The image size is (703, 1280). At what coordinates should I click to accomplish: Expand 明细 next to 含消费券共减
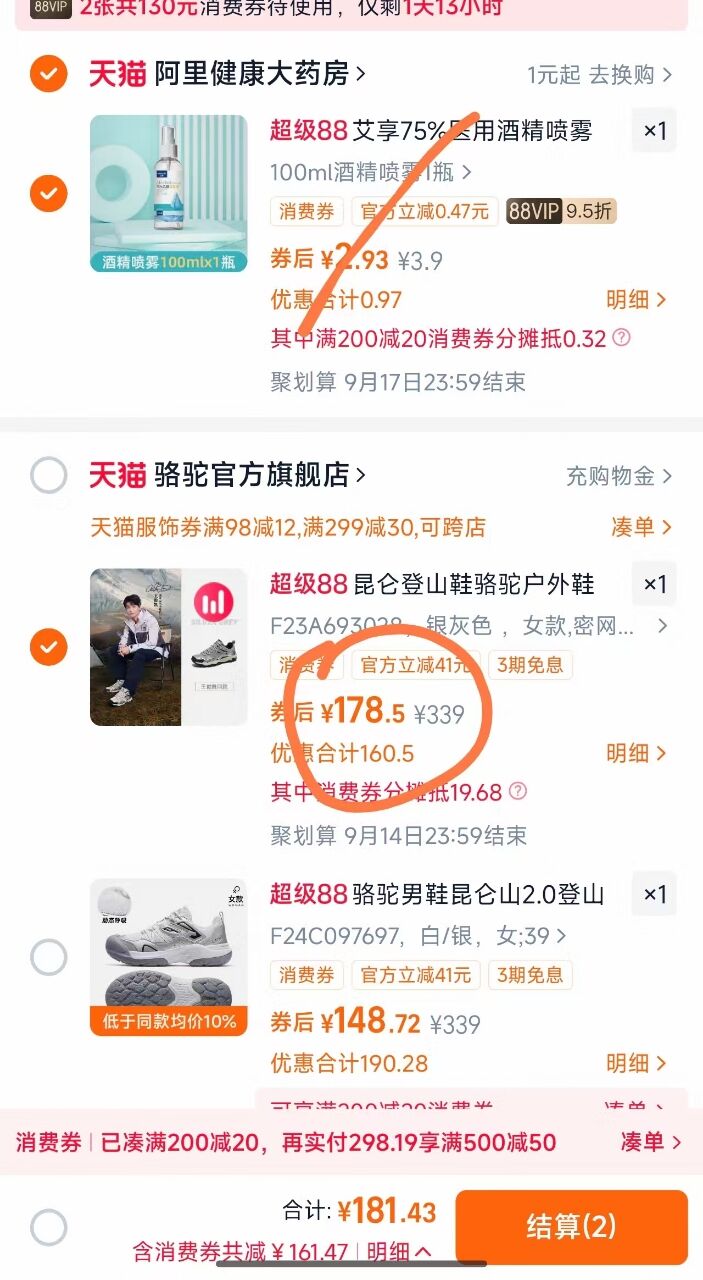(398, 1251)
